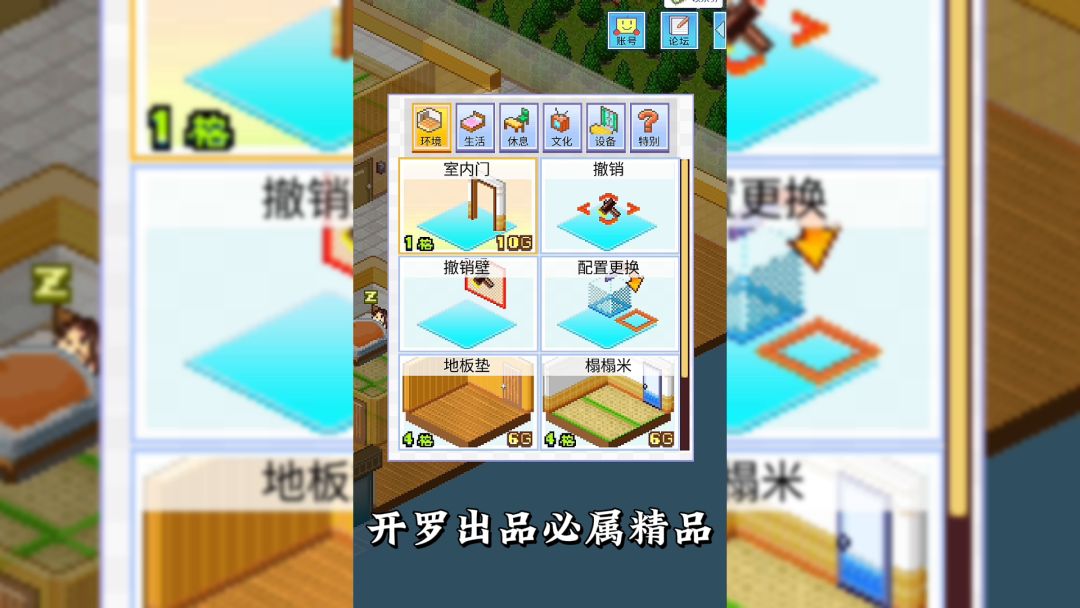Select the 撤销 removal tool
The image size is (1080, 608).
(x=610, y=205)
